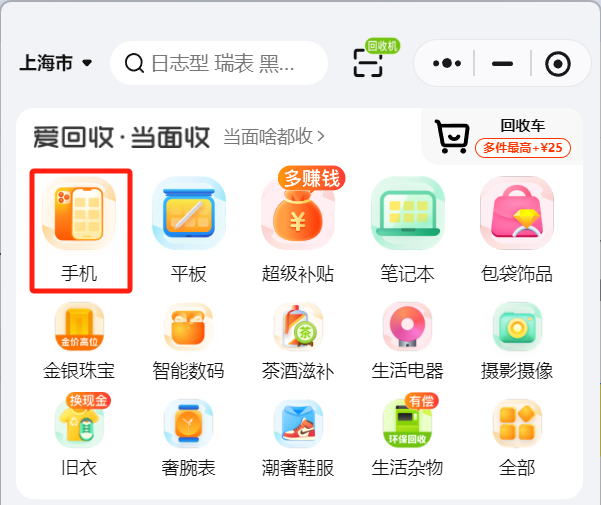601x505 pixels.
Task: Open the 回收车 cart
Action: click(x=501, y=136)
